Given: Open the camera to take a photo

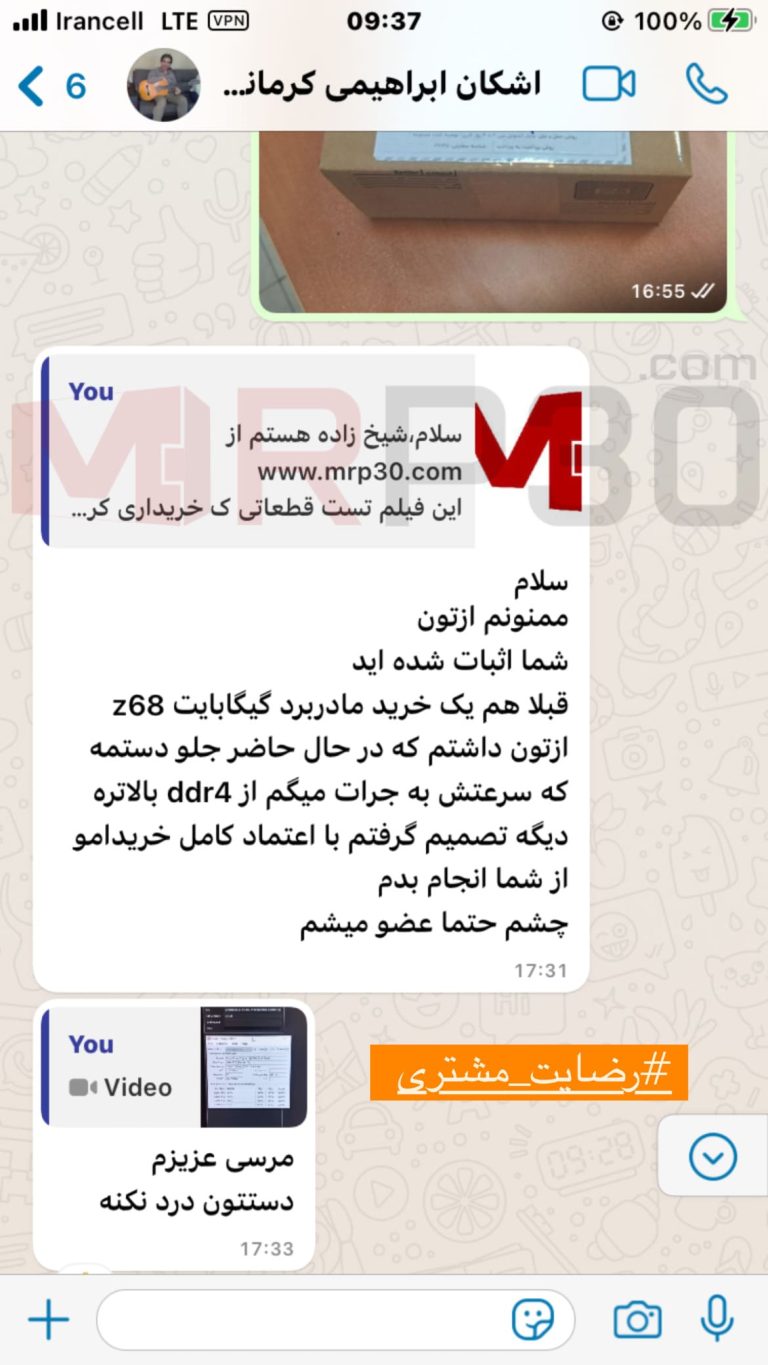Looking at the screenshot, I should click(x=637, y=1320).
